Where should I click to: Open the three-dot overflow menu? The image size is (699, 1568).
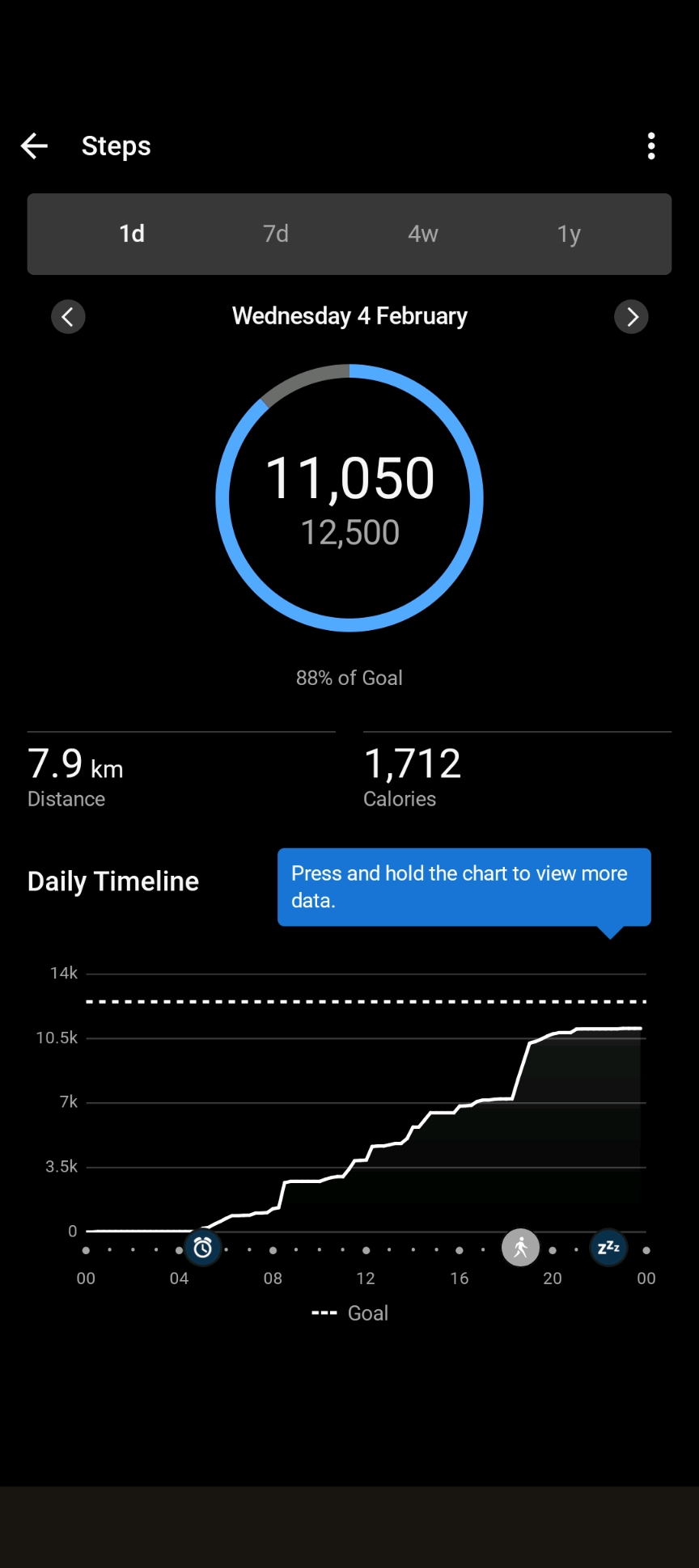(651, 146)
